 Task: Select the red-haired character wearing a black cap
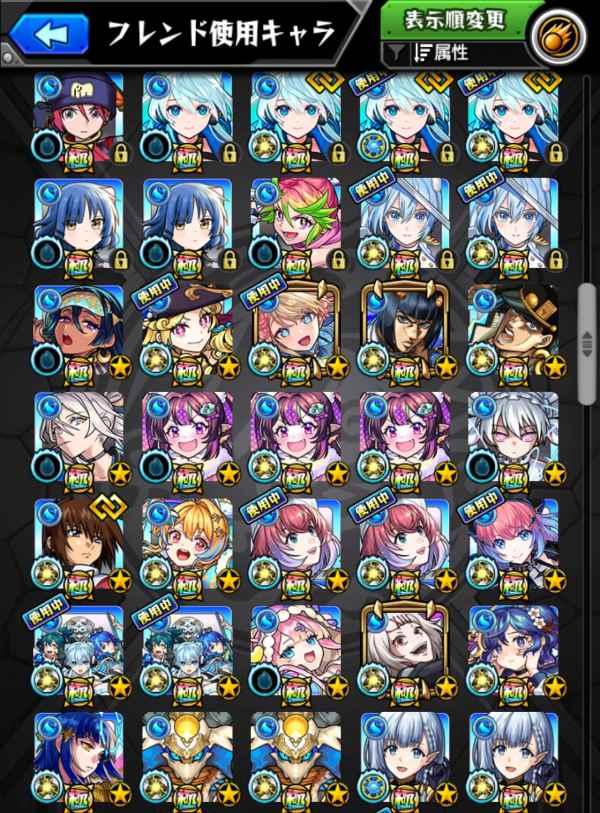pos(78,116)
